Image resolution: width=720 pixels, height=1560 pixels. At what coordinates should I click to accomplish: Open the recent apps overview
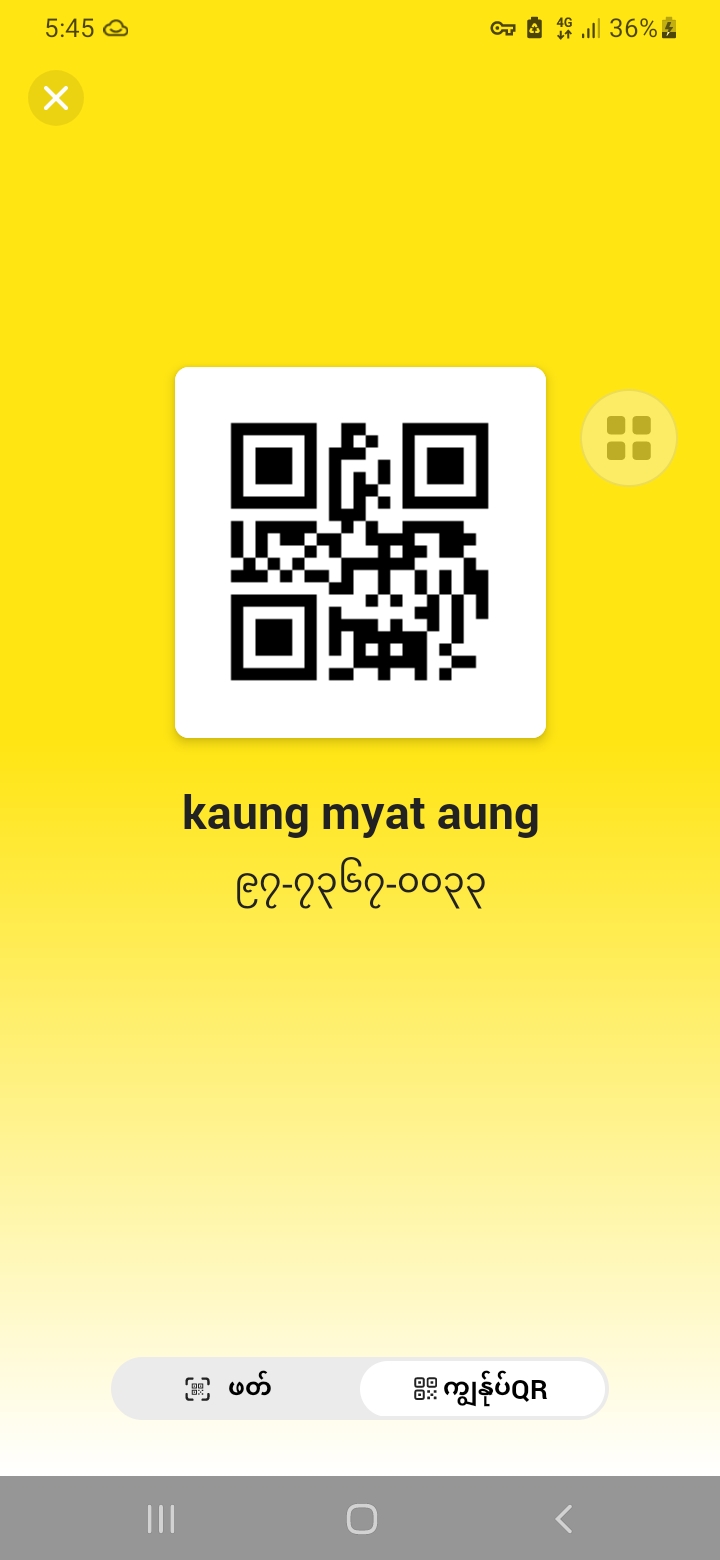click(x=161, y=1519)
